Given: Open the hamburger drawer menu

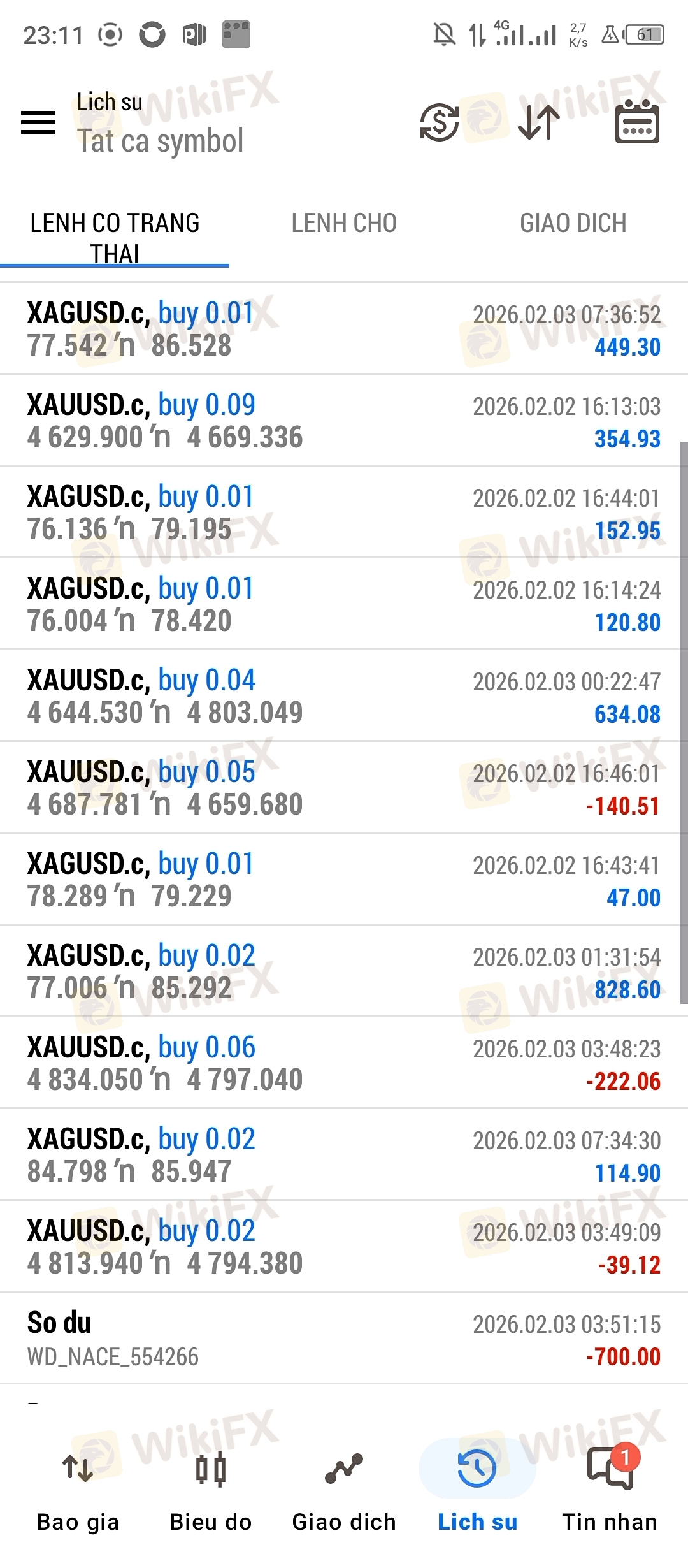Looking at the screenshot, I should coord(38,122).
